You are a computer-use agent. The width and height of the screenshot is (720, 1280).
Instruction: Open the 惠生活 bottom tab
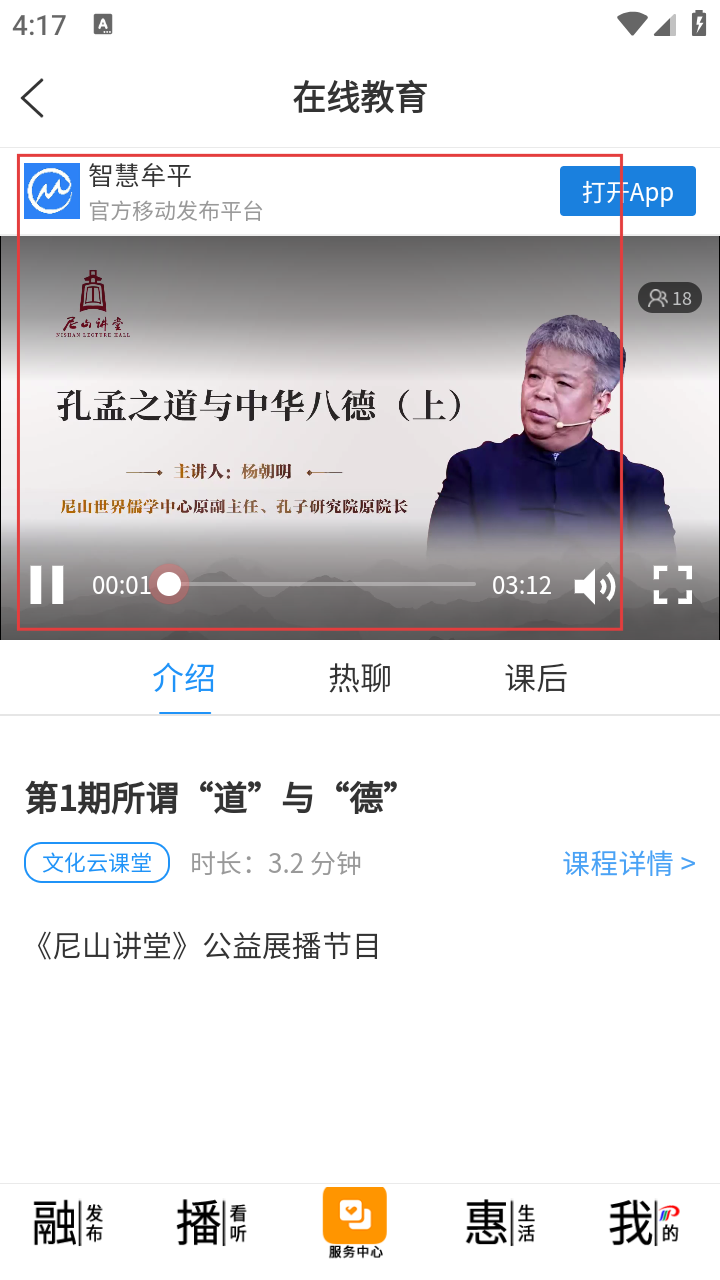coord(500,1223)
